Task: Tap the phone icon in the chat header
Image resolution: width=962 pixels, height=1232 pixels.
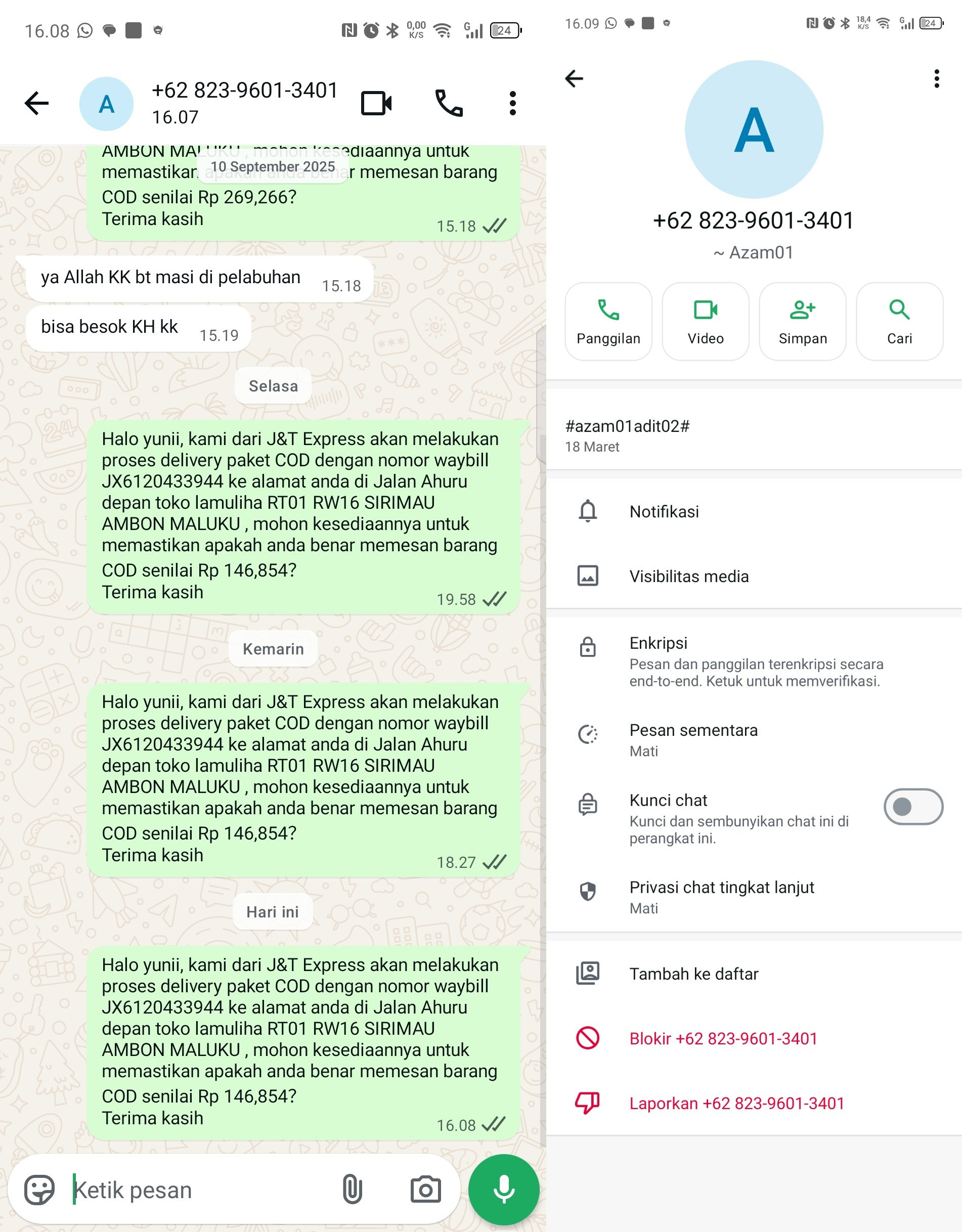Action: tap(449, 103)
